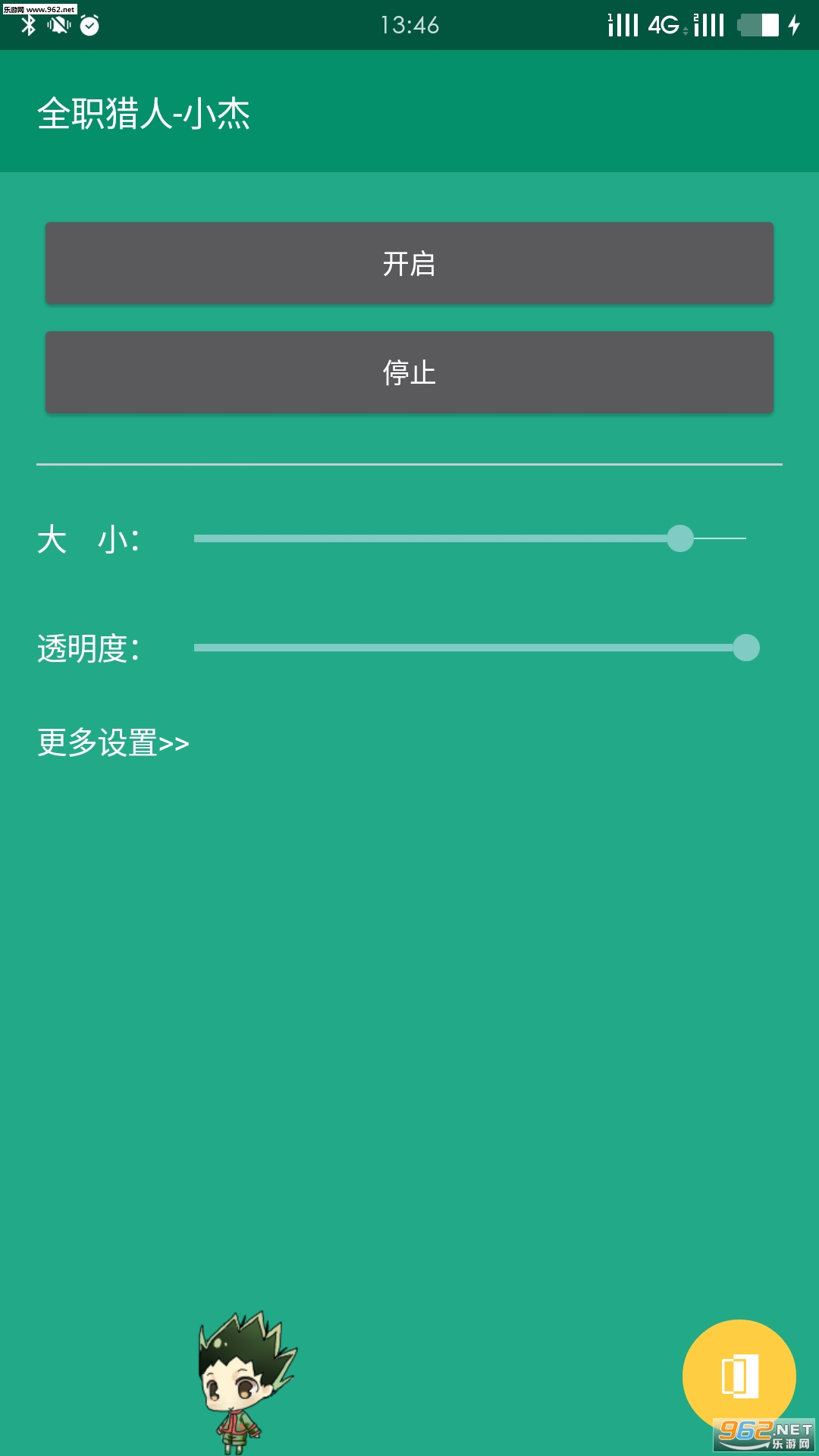Image resolution: width=819 pixels, height=1456 pixels.
Task: Tap the yellow floating action button
Action: [739, 1376]
